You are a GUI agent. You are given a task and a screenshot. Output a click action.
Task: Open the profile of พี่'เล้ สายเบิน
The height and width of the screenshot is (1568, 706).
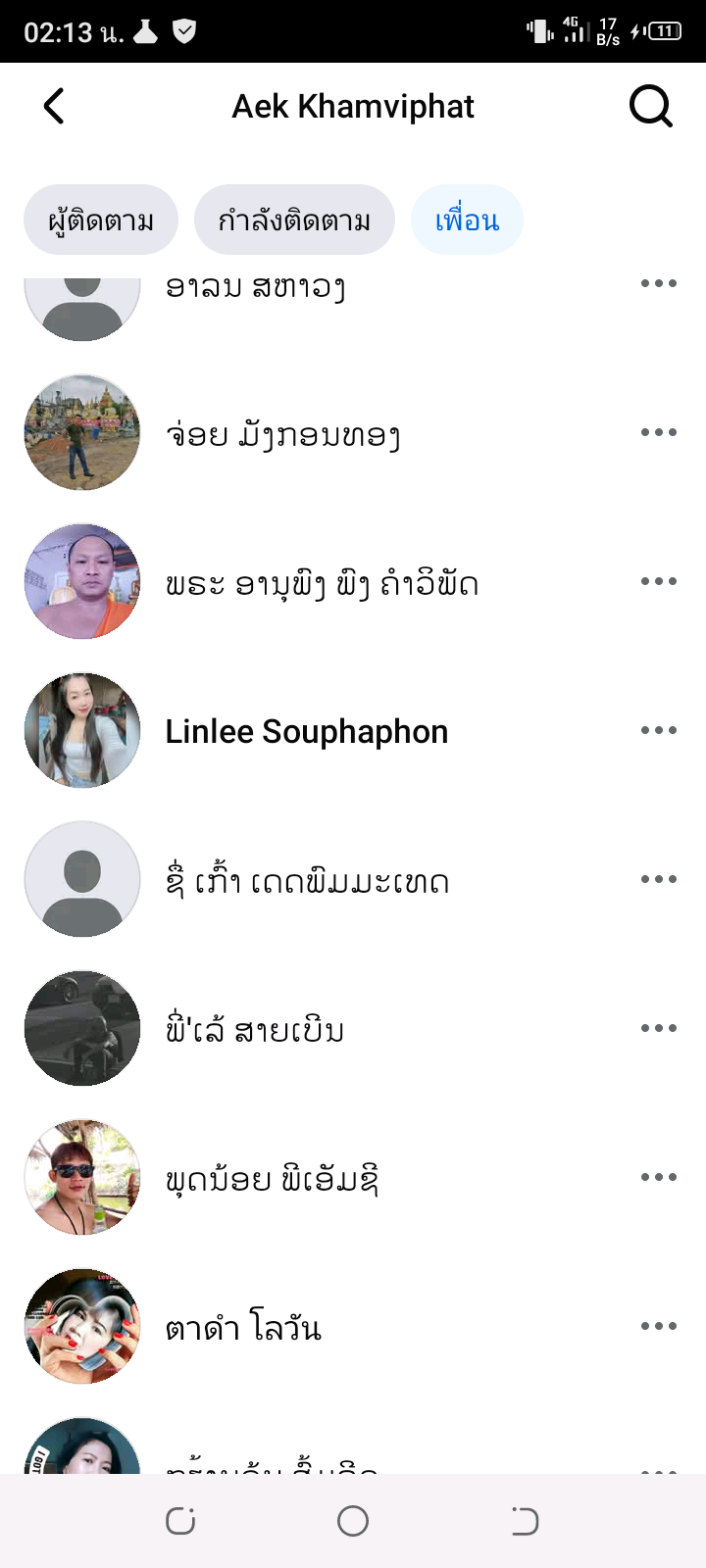coord(255,1030)
